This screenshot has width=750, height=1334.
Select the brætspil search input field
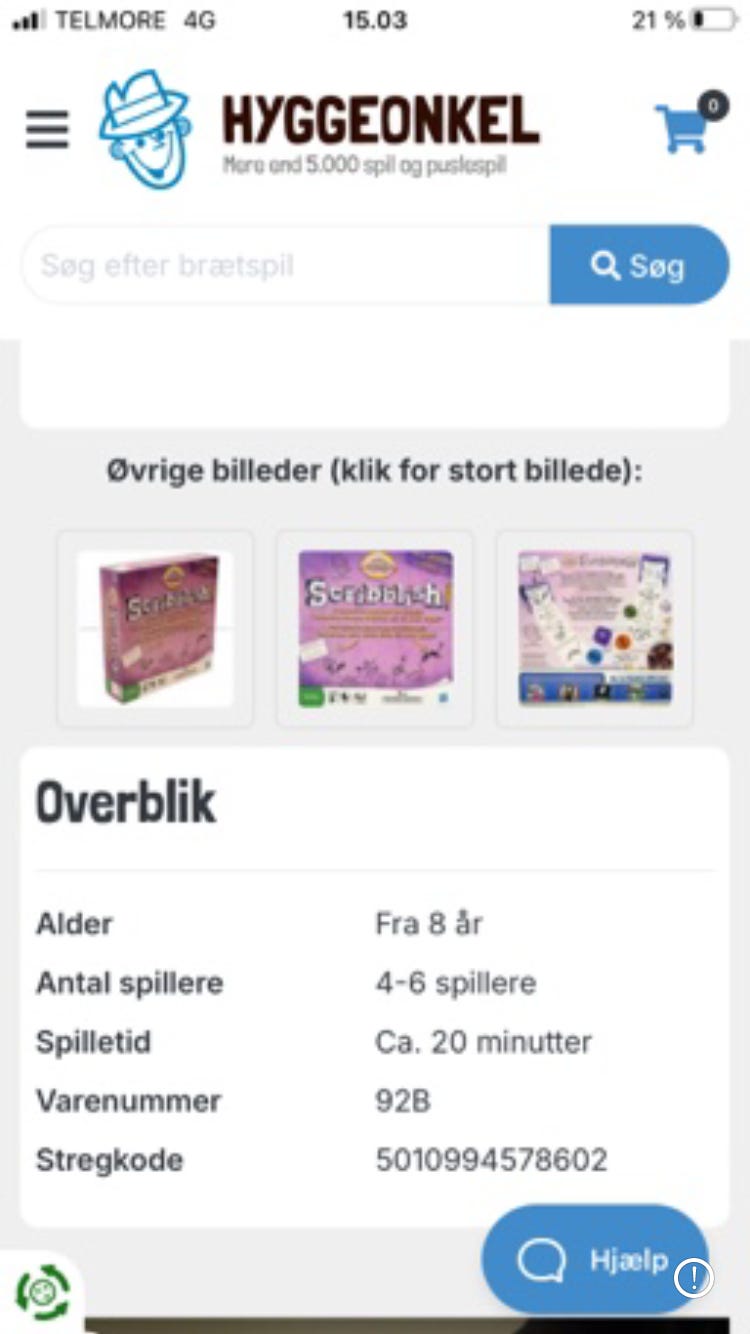click(280, 265)
